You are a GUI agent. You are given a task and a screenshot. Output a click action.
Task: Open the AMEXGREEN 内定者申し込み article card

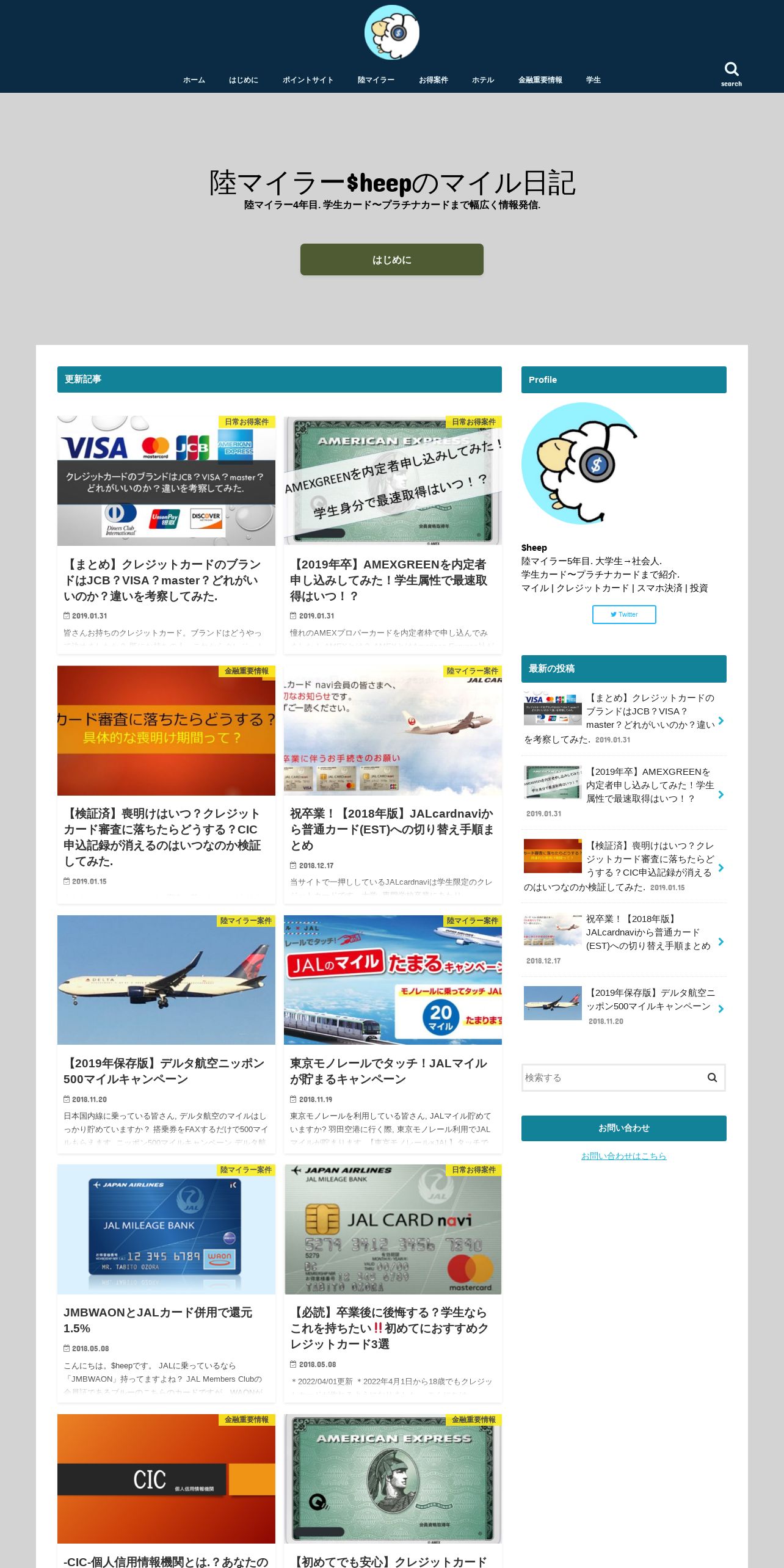point(393,534)
